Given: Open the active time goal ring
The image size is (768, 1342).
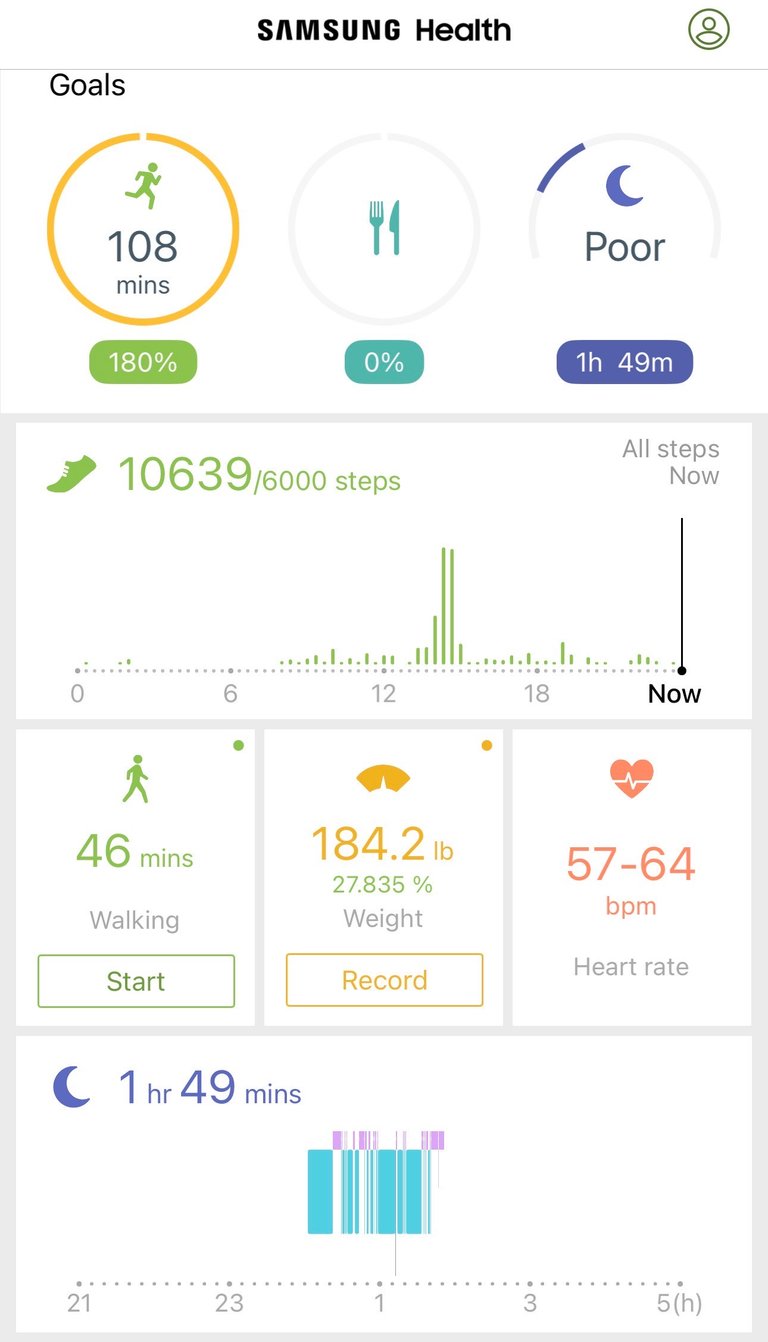Looking at the screenshot, I should click(143, 230).
